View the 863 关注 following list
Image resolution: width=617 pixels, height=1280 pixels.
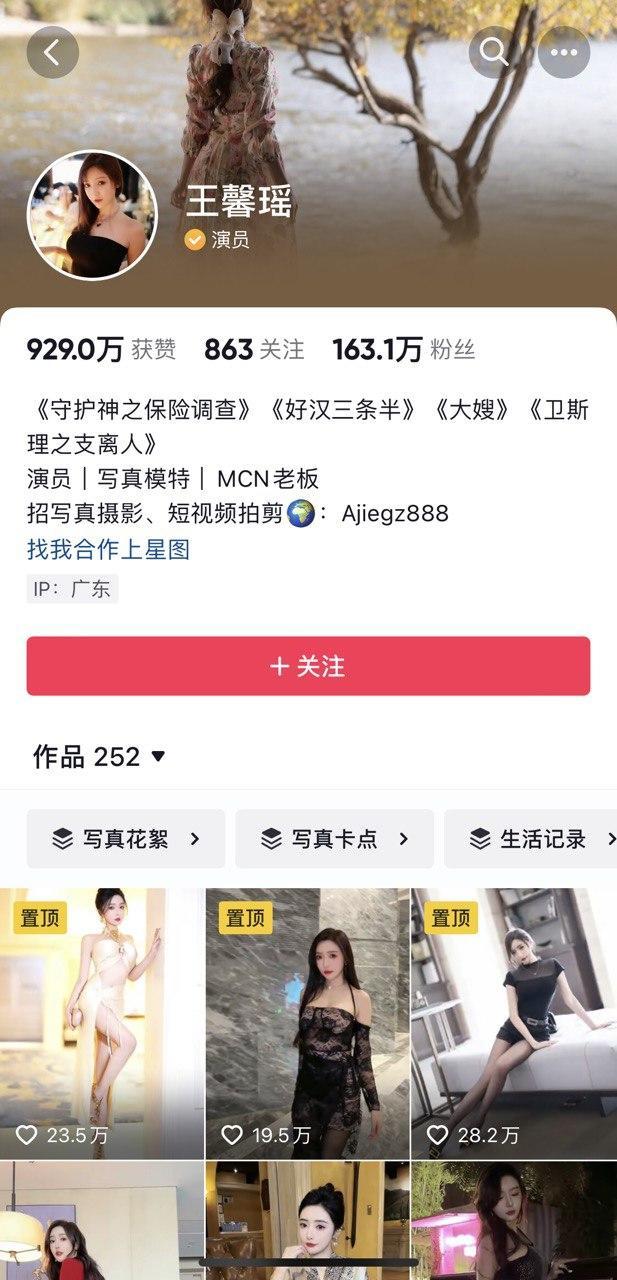click(x=254, y=349)
